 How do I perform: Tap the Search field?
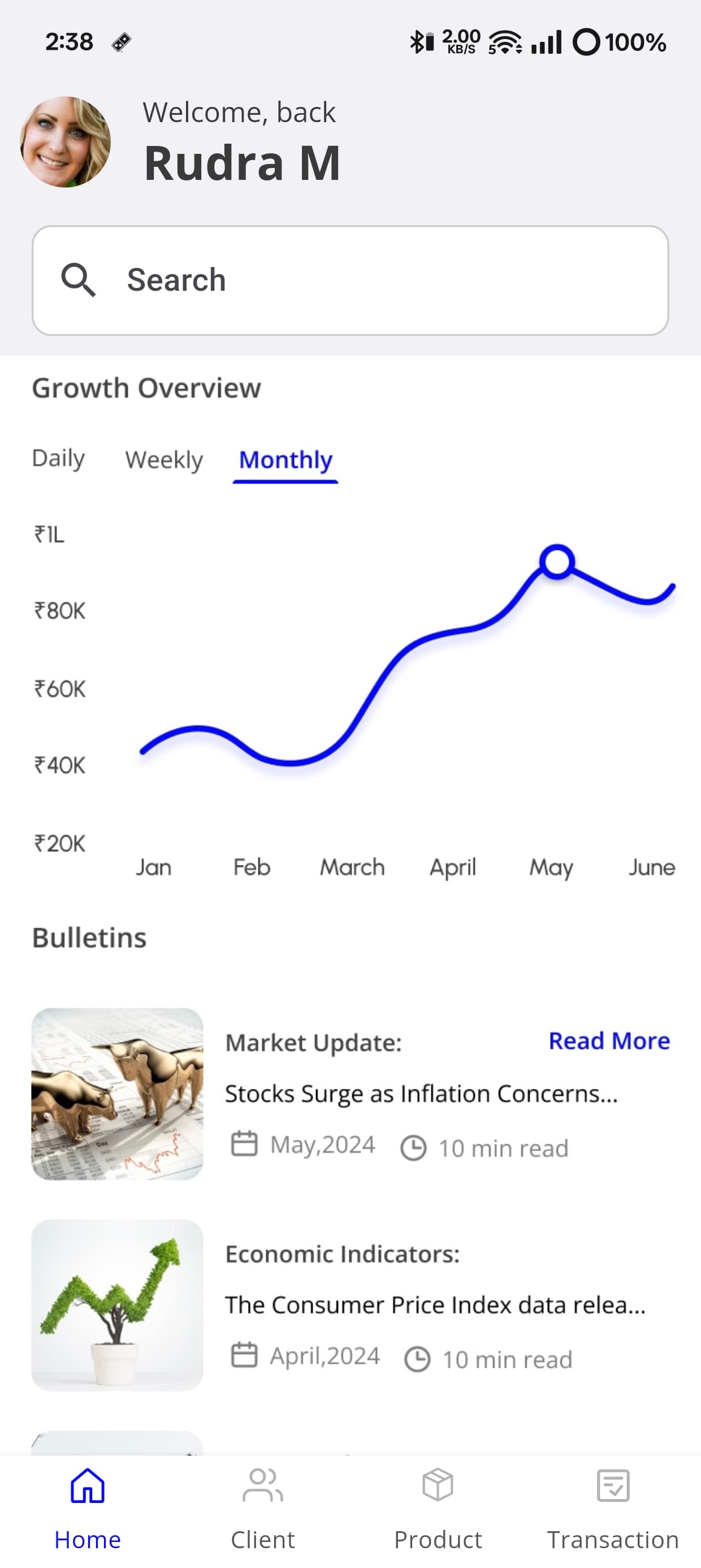350,280
